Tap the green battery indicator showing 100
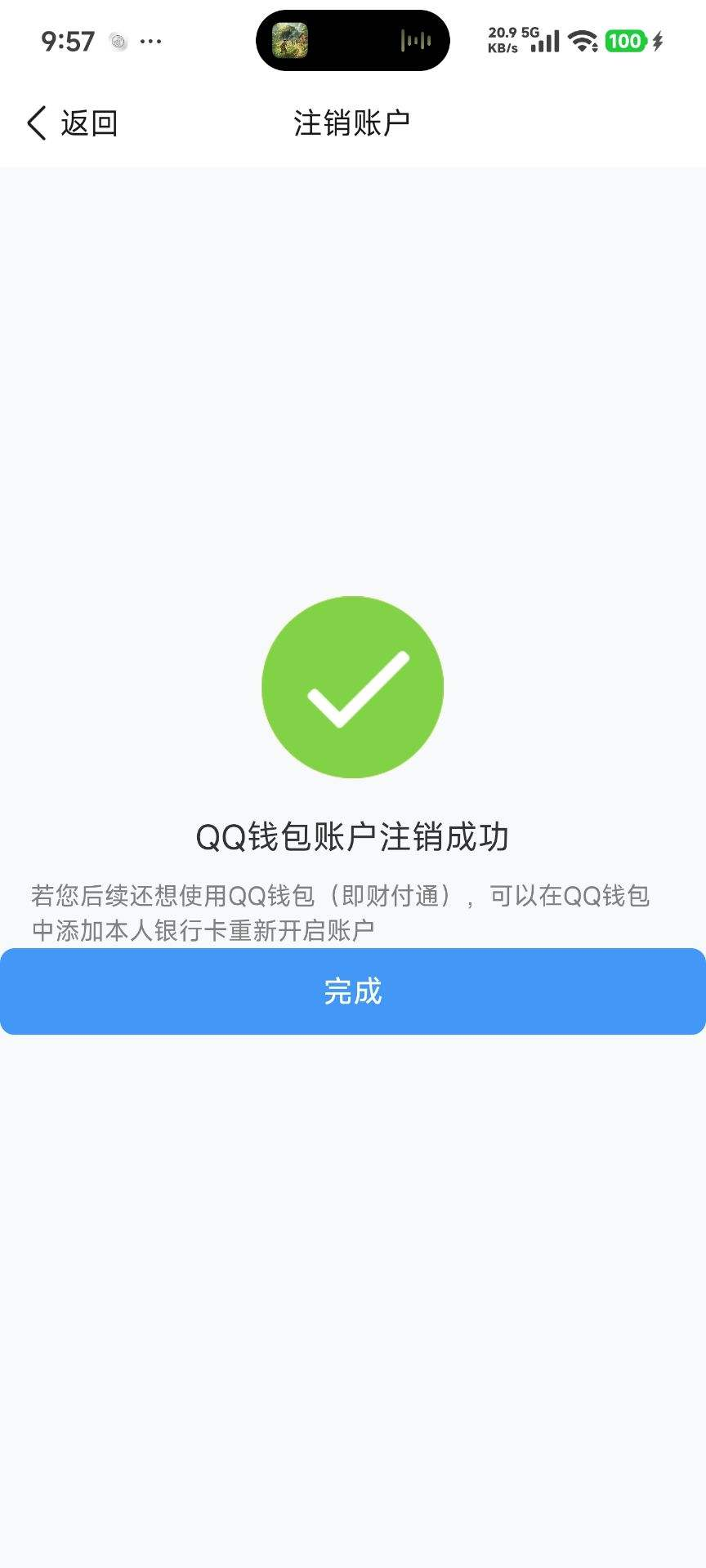This screenshot has height=1568, width=706. pyautogui.click(x=626, y=39)
